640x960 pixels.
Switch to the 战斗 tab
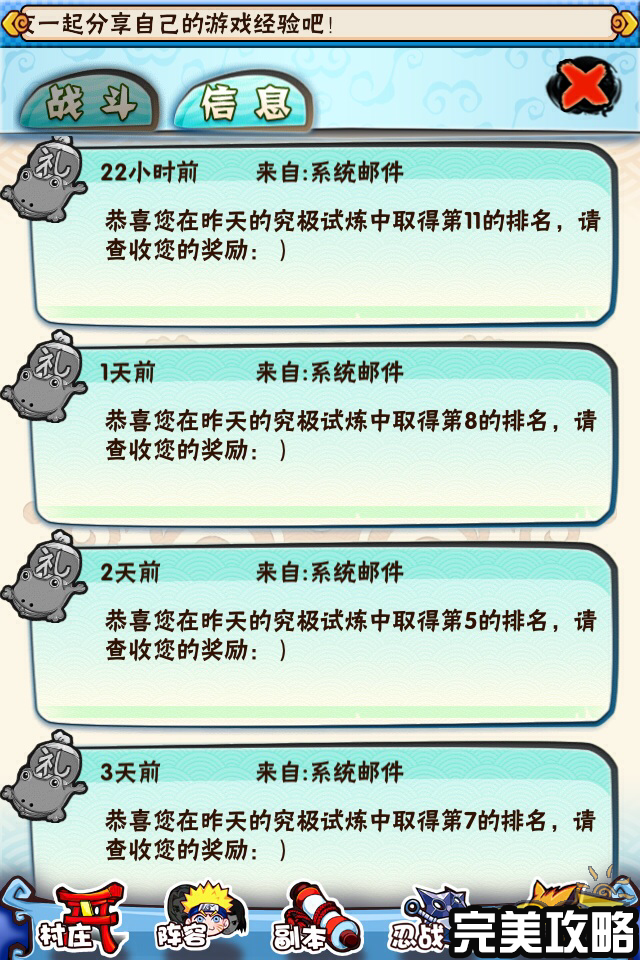click(x=88, y=103)
